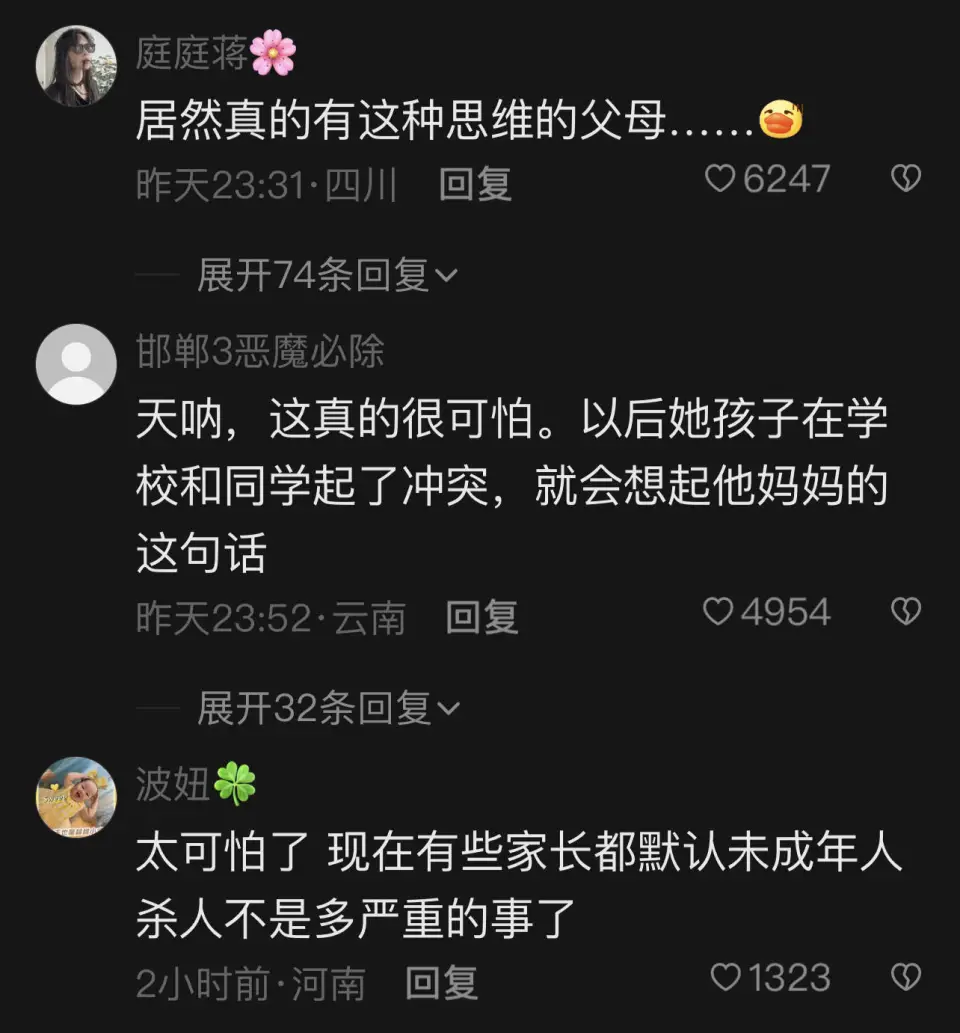Open username 庭庭蒋's profile
960x1033 pixels.
192,52
